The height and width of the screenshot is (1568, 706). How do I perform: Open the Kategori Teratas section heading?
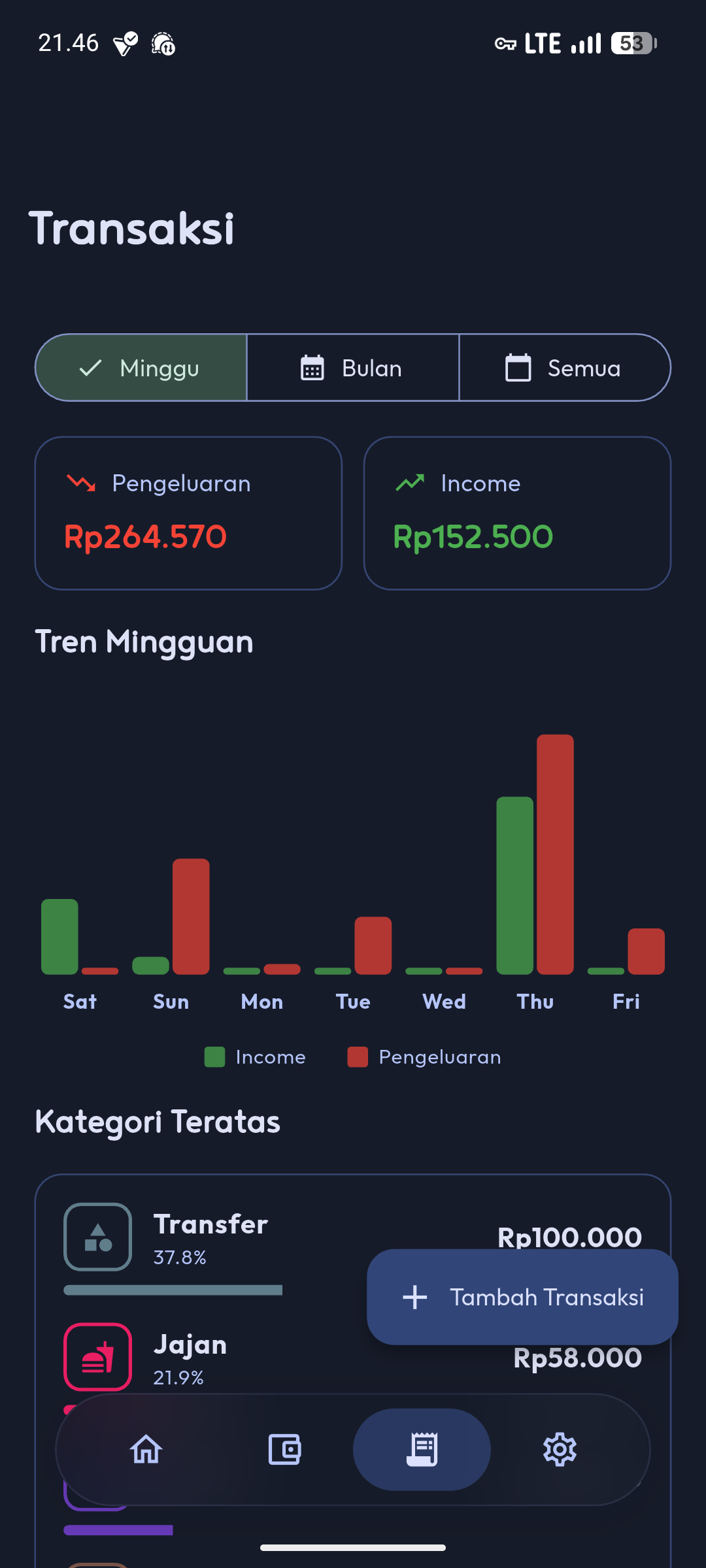pyautogui.click(x=158, y=1120)
